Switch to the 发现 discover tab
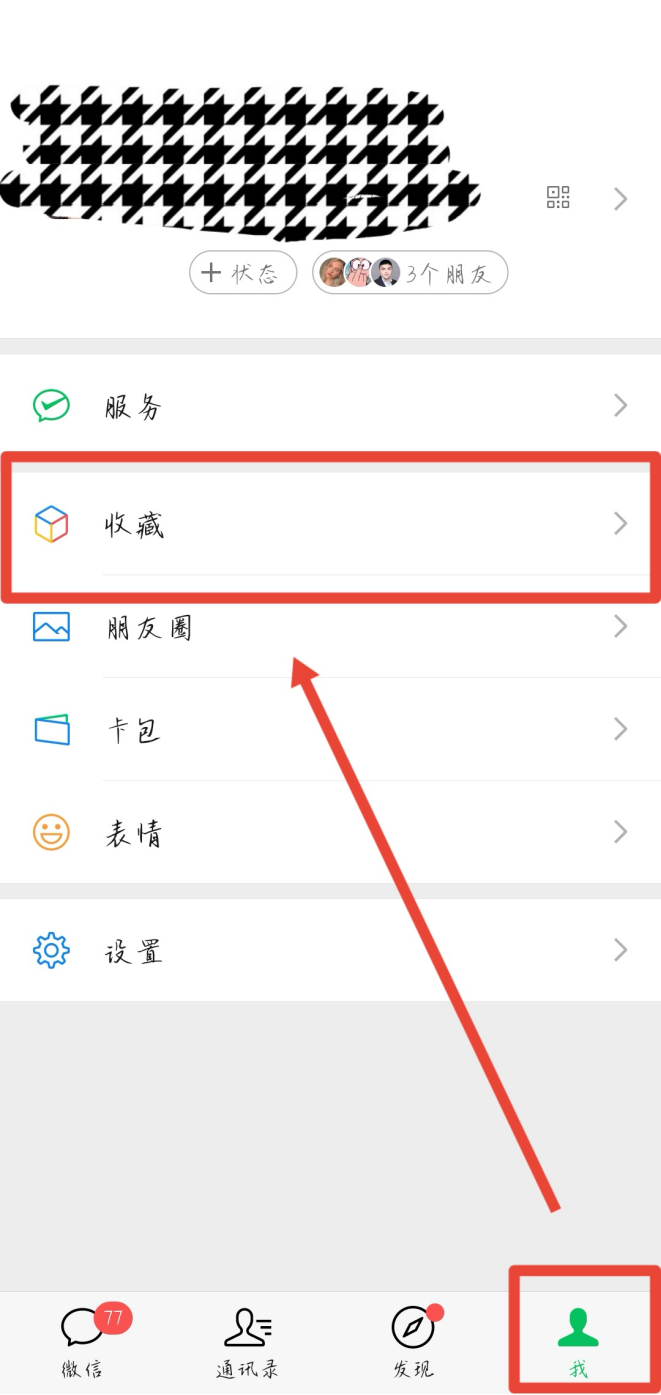Screen dimensions: 661x1395 pos(413,1342)
